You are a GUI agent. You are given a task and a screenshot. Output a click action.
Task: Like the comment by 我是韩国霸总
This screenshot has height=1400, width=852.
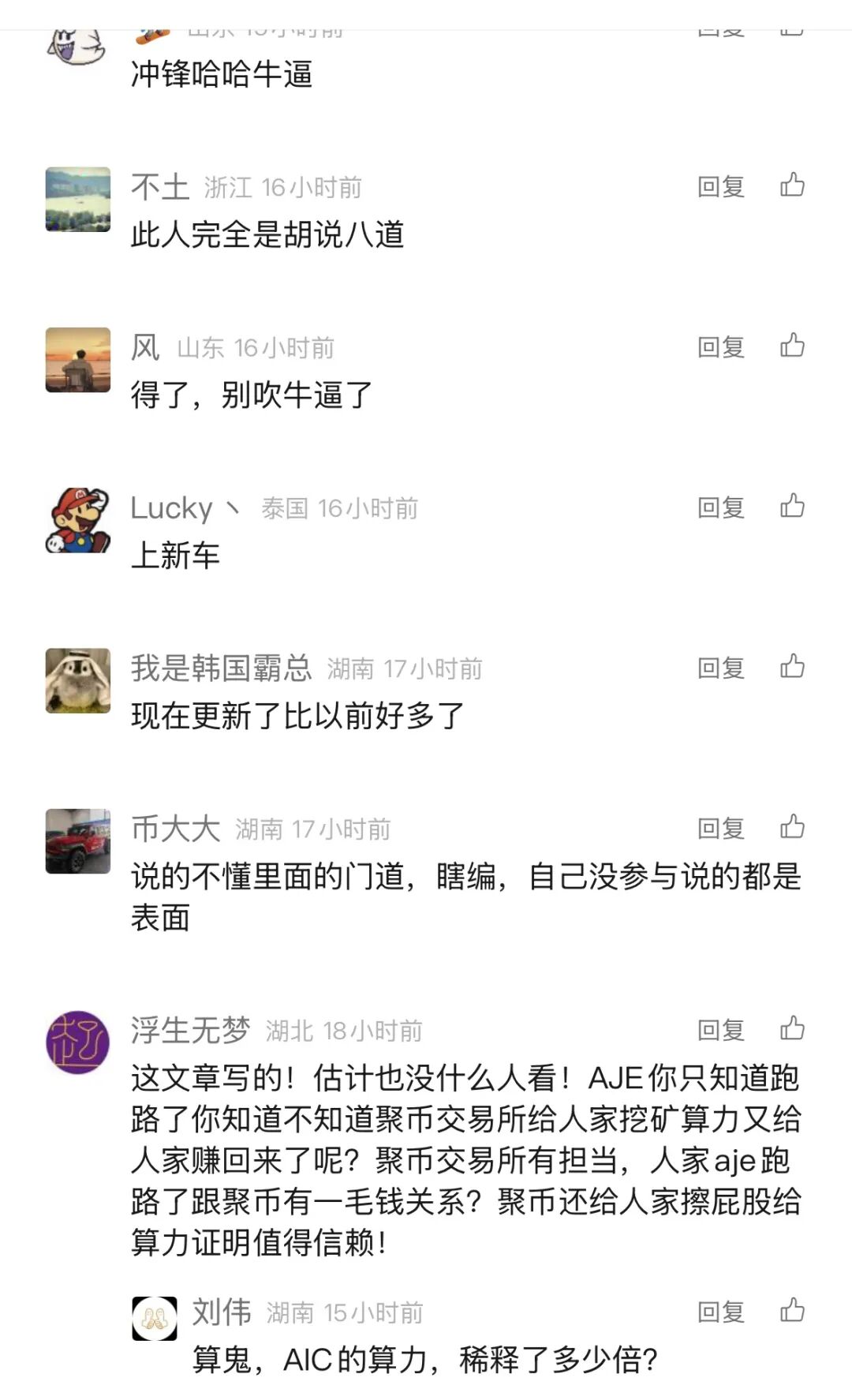791,668
